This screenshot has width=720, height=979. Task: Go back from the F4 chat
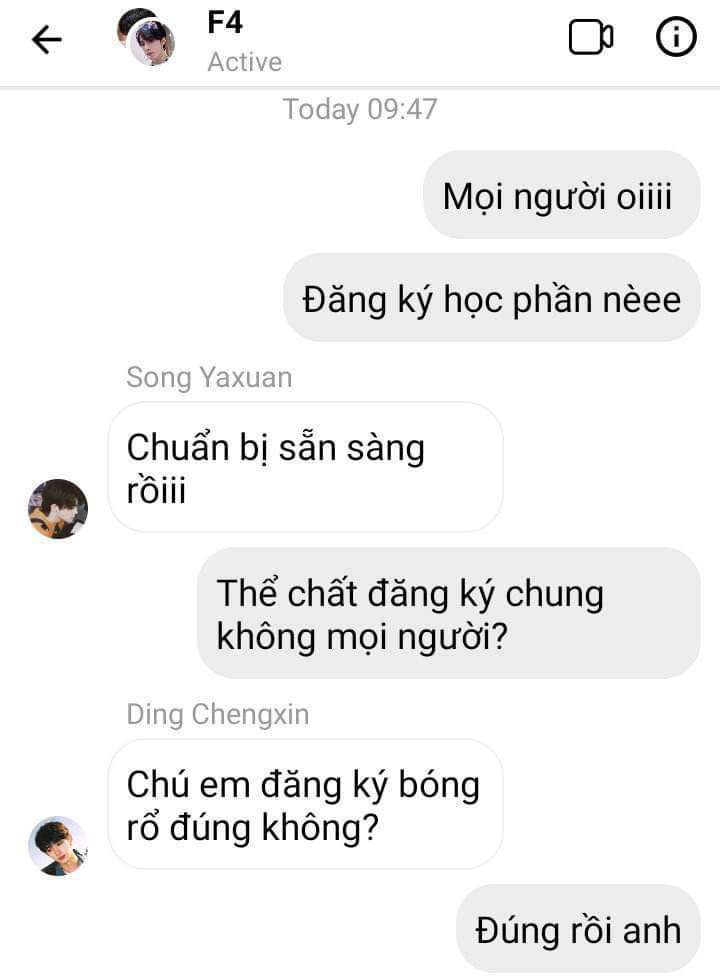46,40
